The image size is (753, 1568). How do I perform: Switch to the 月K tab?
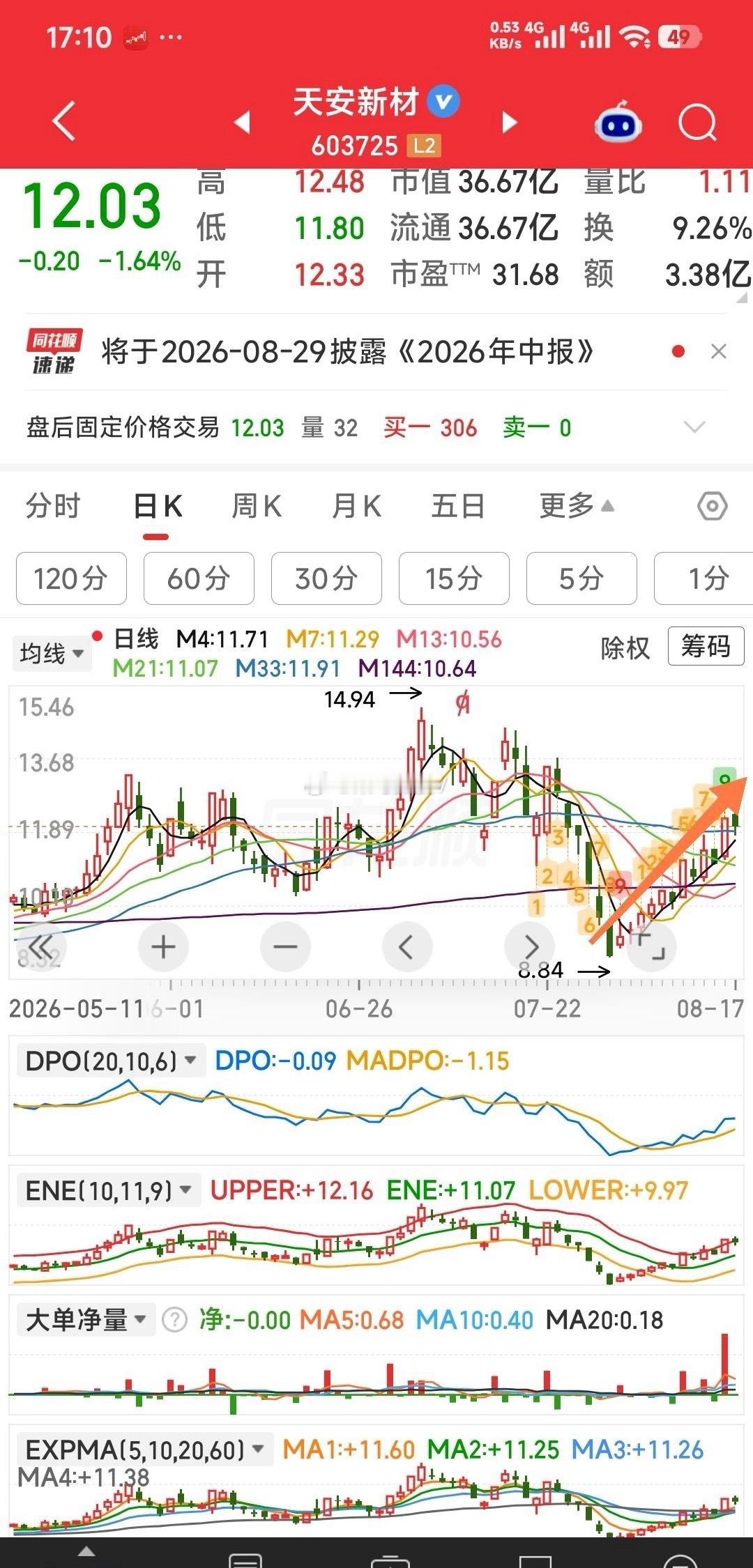pyautogui.click(x=356, y=506)
